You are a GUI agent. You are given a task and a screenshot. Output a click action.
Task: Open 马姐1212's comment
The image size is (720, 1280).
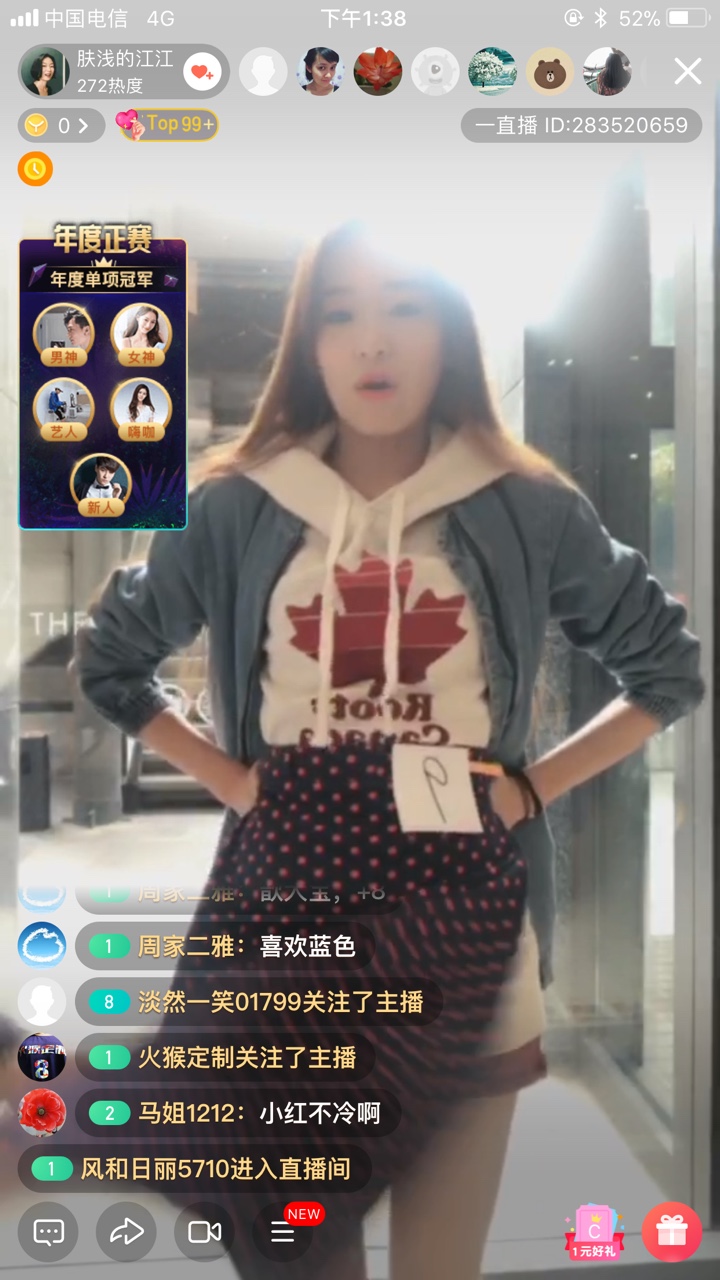pyautogui.click(x=238, y=1113)
